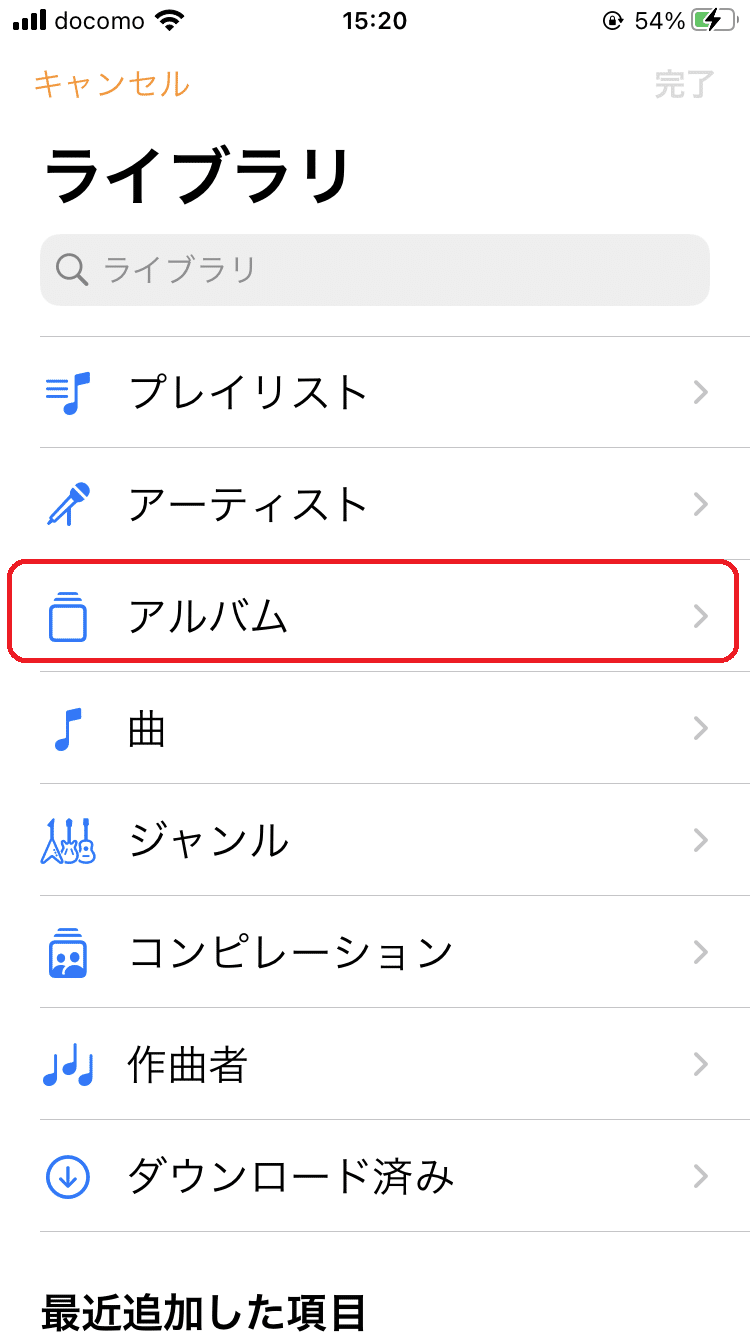Tap the battery indicator in the status bar
The width and height of the screenshot is (750, 1334).
click(x=713, y=19)
